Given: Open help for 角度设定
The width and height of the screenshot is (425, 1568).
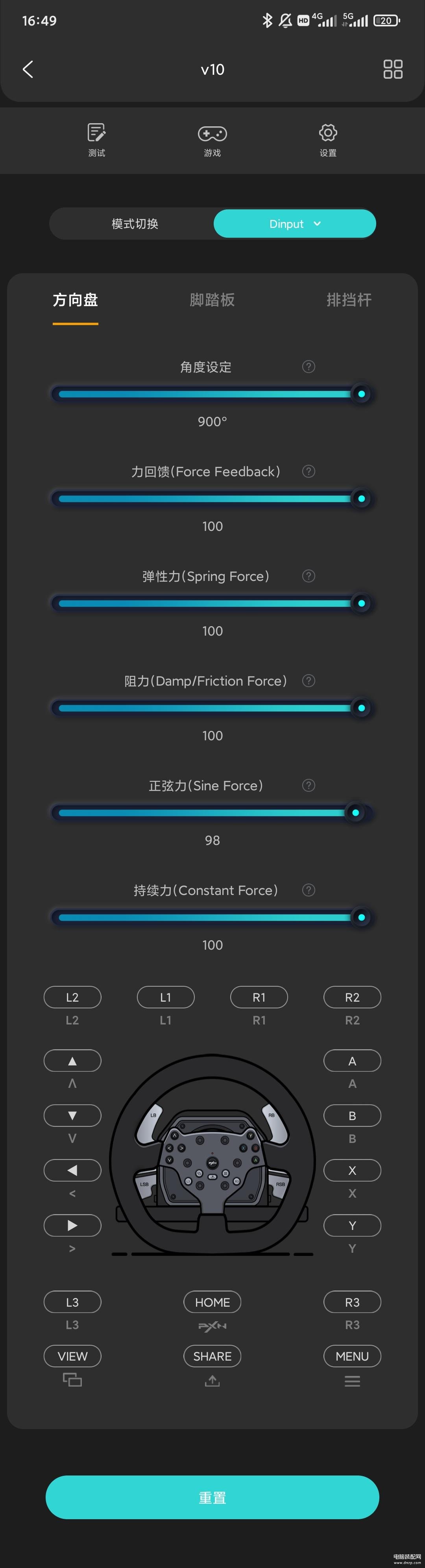Looking at the screenshot, I should tap(309, 366).
